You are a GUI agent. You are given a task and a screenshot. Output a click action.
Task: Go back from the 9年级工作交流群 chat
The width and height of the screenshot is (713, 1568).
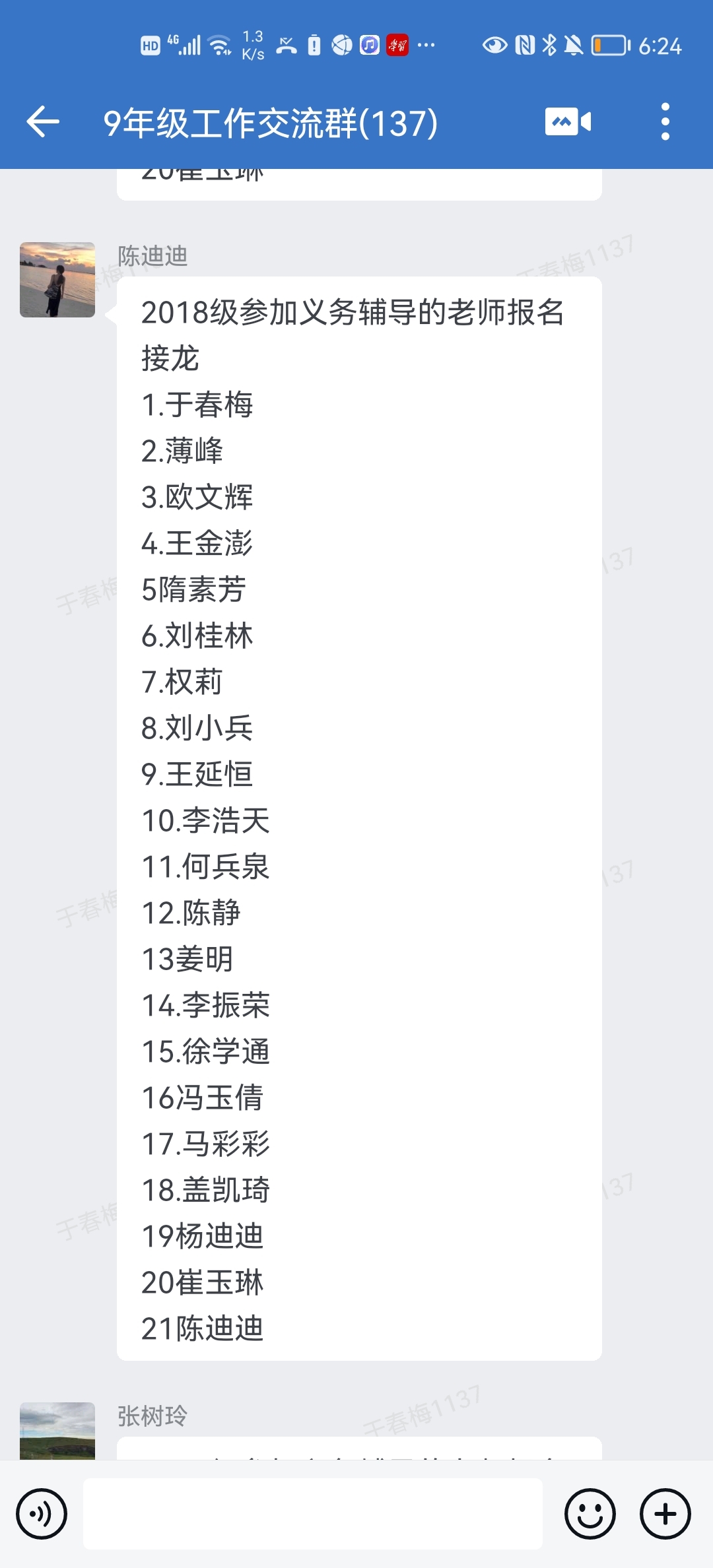(43, 122)
